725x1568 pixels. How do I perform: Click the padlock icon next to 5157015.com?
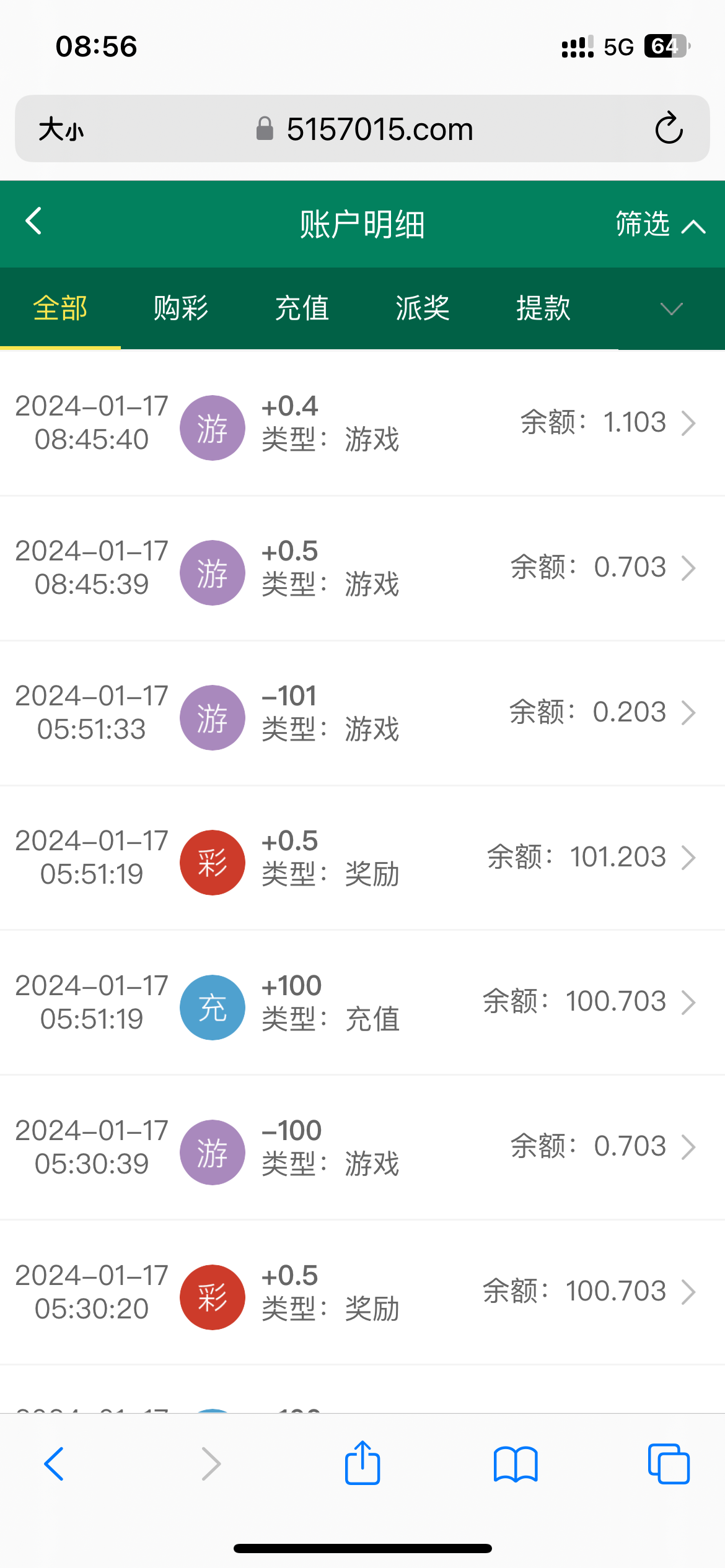click(x=265, y=128)
